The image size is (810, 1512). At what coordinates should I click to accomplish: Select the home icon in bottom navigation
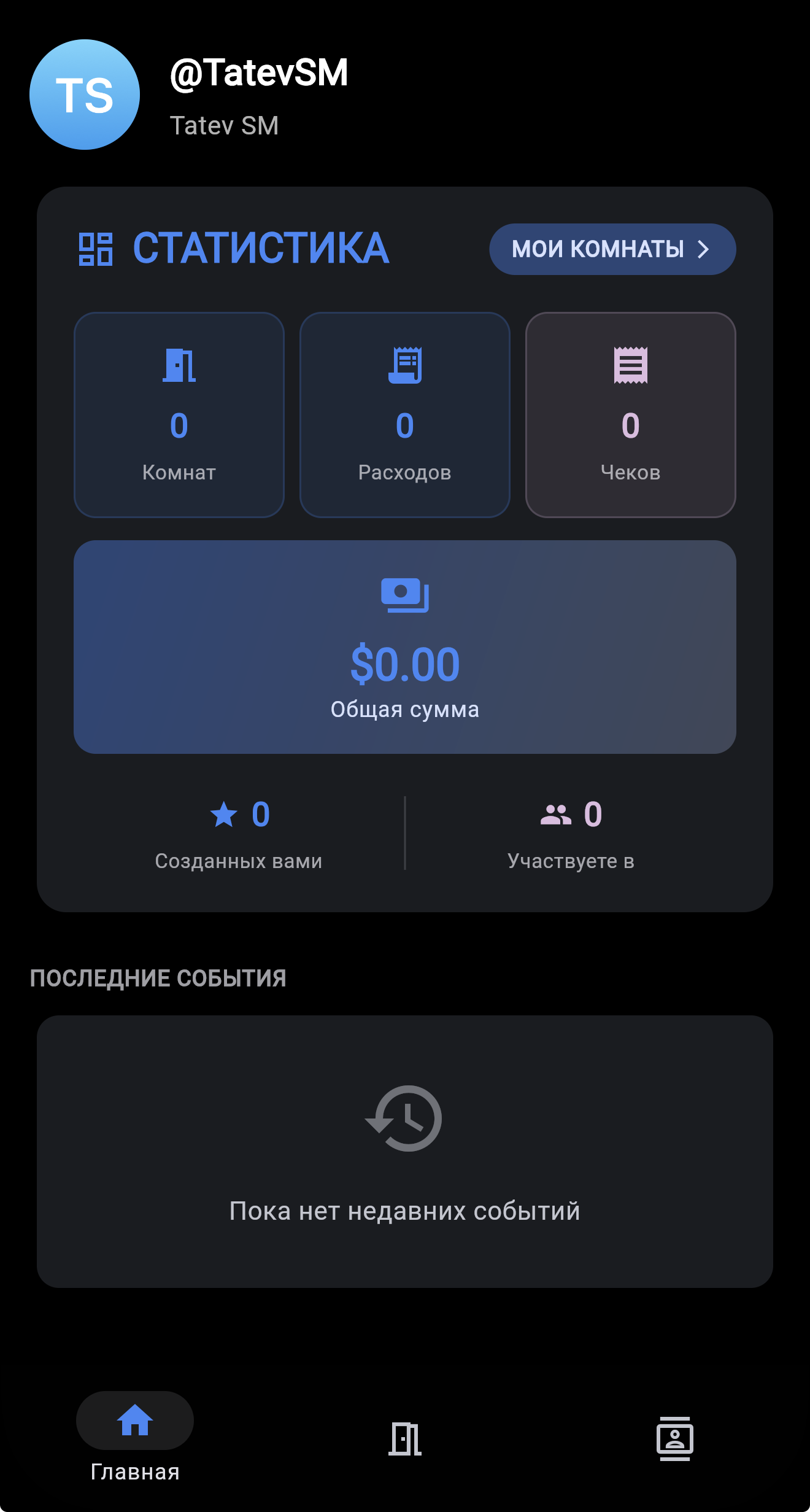134,1420
